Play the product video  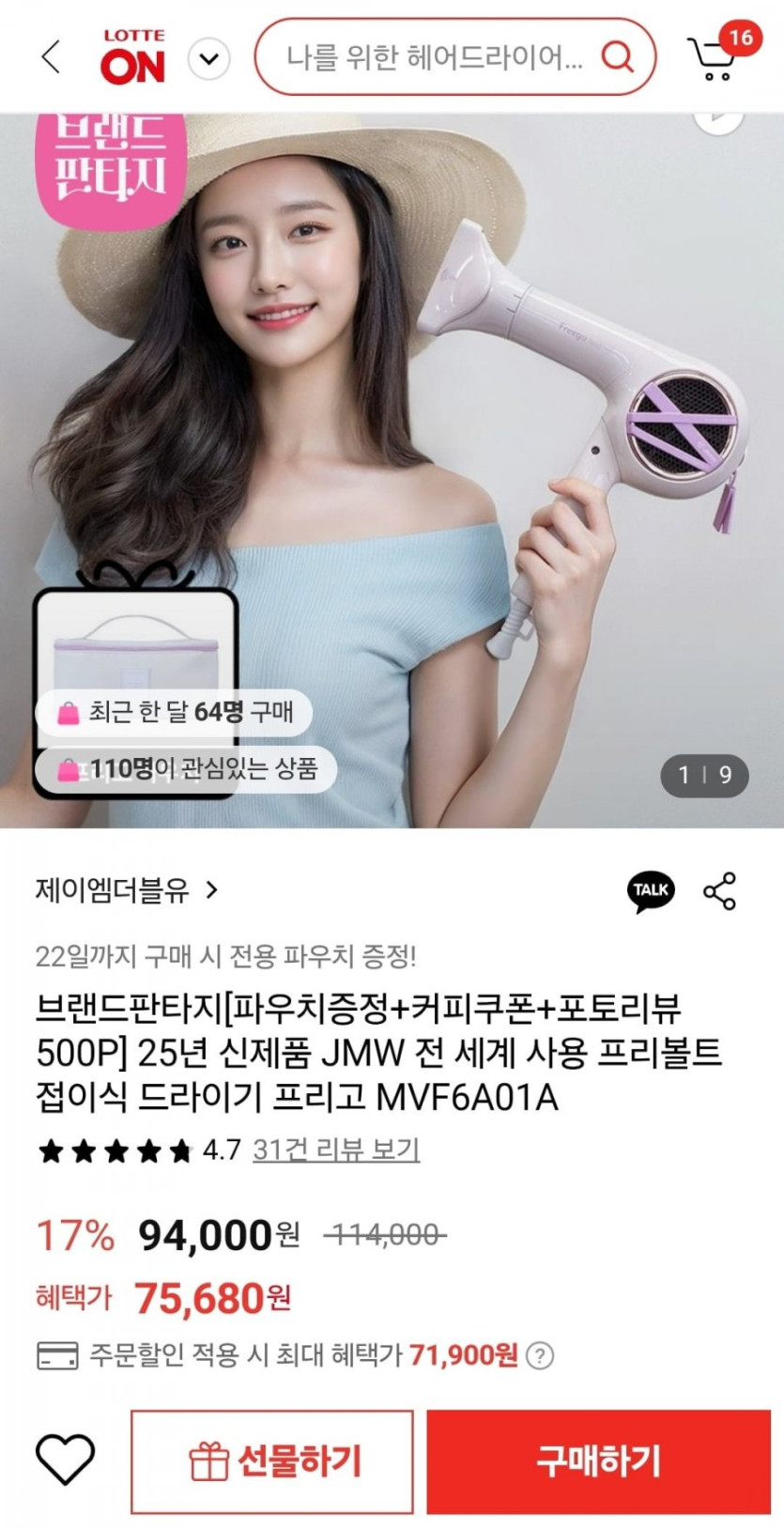point(718,120)
